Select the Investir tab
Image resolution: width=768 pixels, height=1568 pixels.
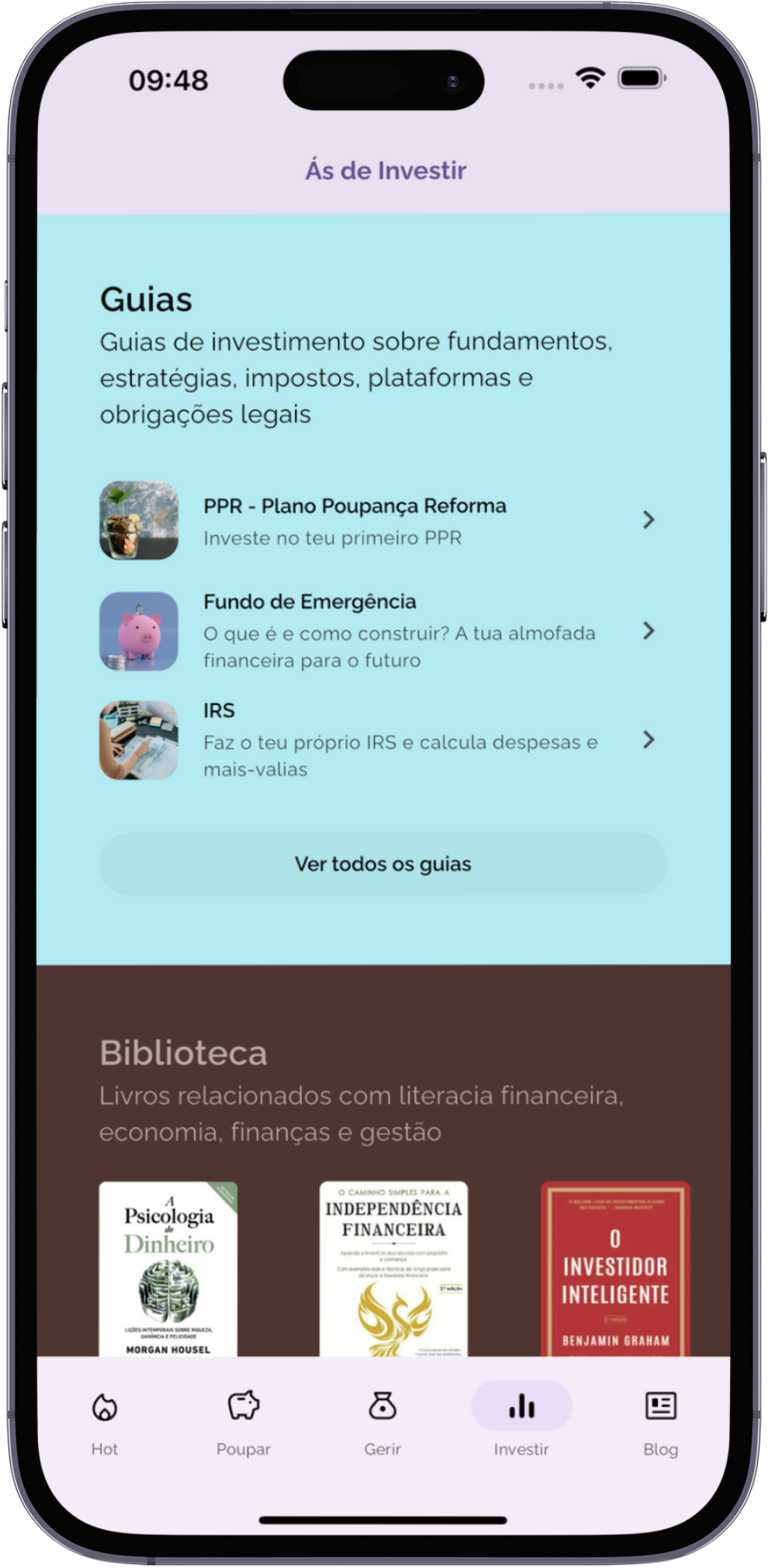pyautogui.click(x=521, y=1422)
